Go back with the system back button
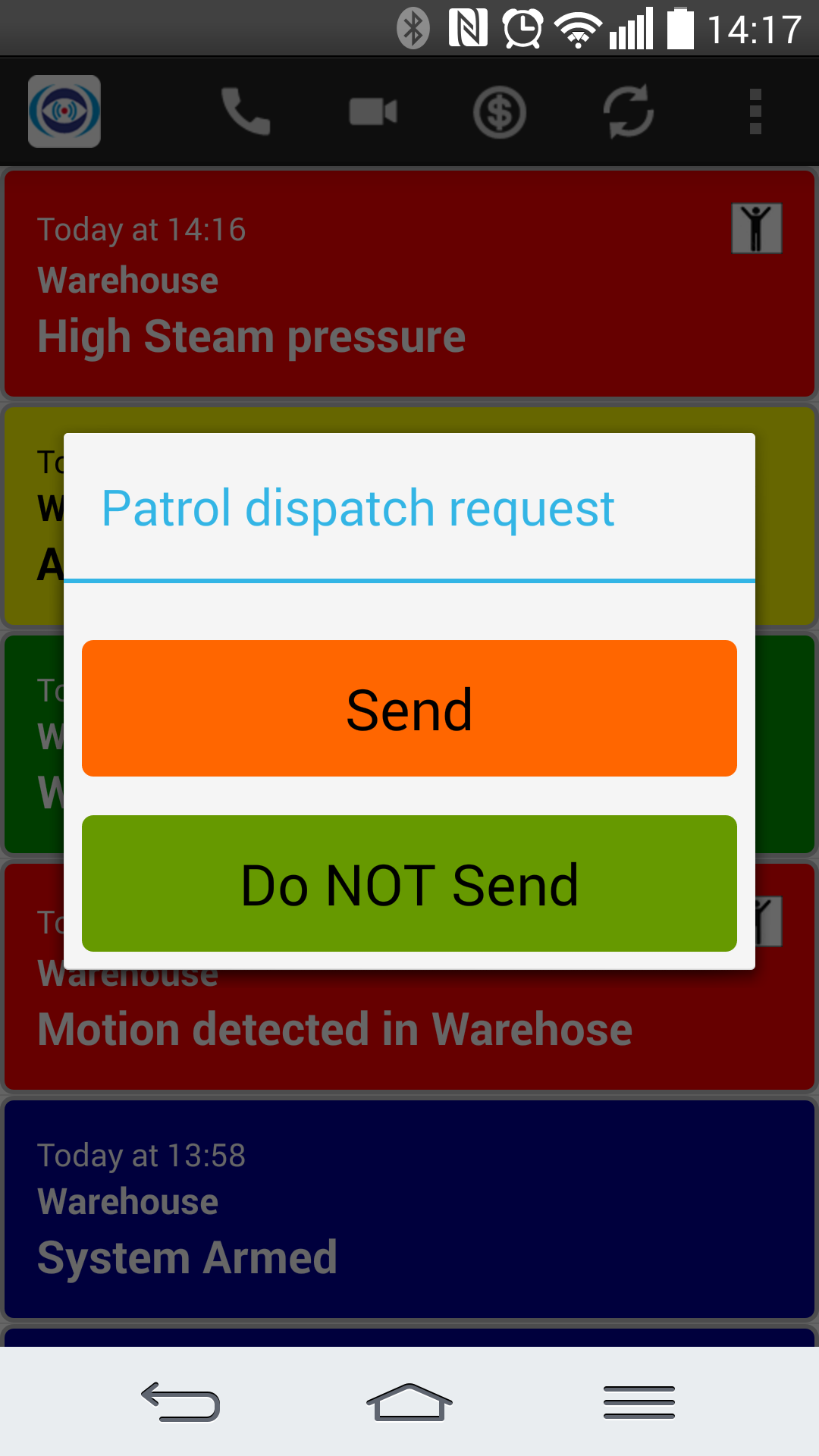The image size is (819, 1456). coord(180,1401)
